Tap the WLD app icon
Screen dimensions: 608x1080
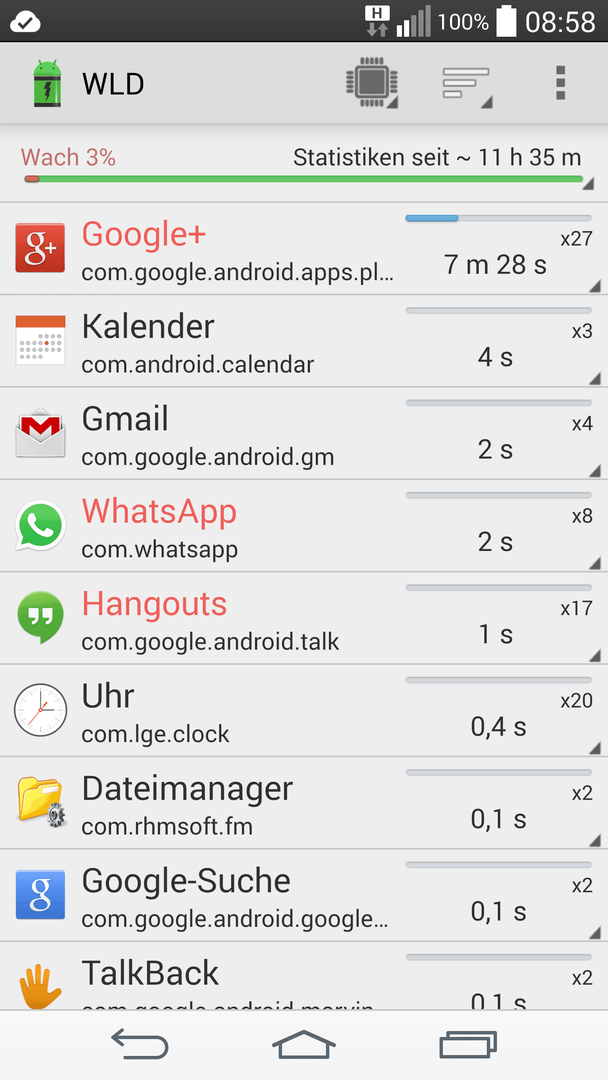[x=47, y=84]
